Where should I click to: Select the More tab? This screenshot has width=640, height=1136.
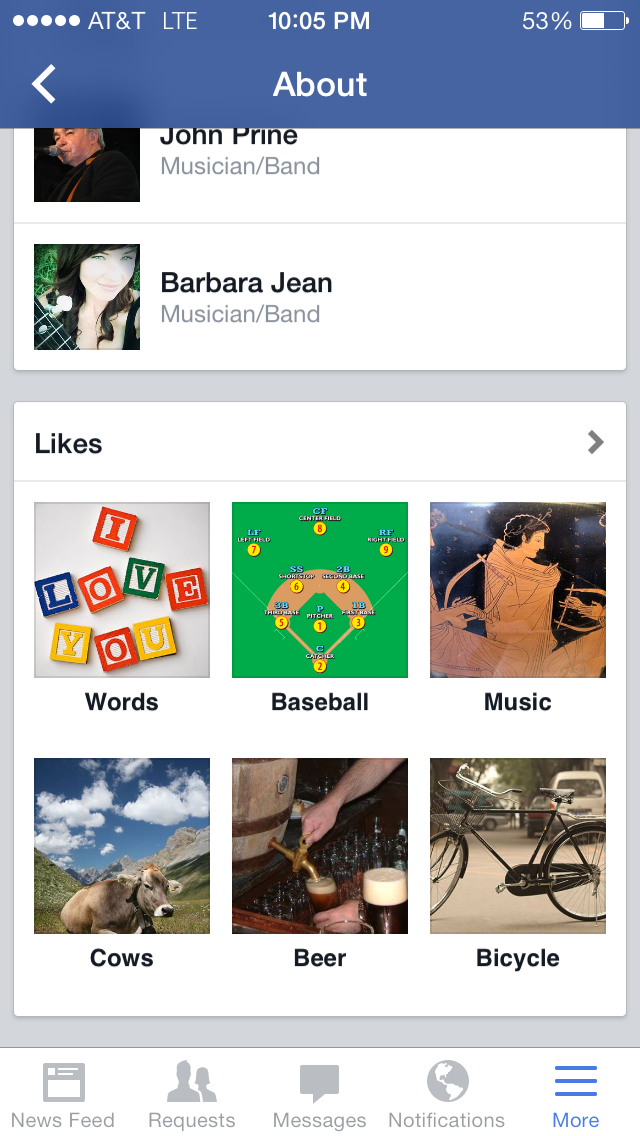pos(575,1094)
